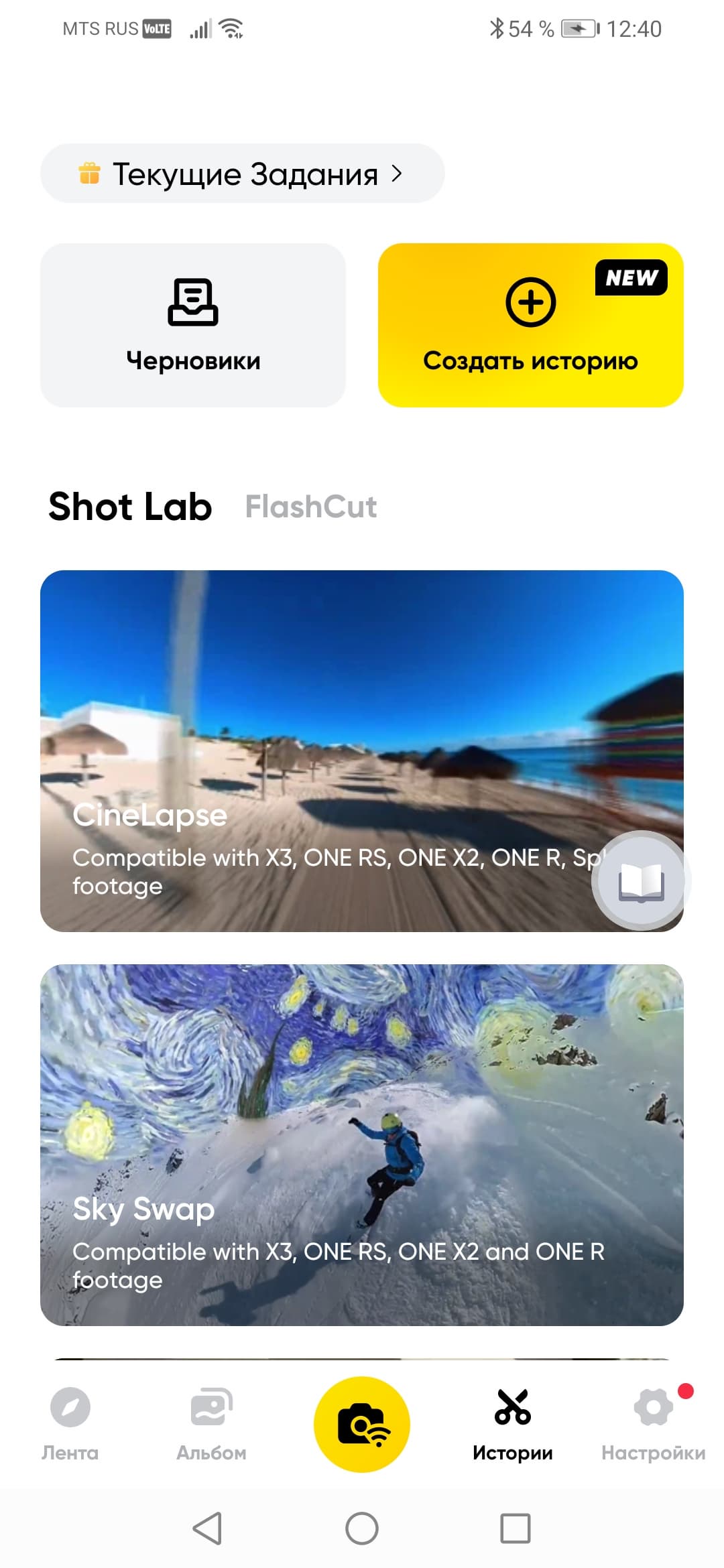This screenshot has height=1568, width=724.
Task: Open the Sky Swap effect card
Action: point(362,1145)
